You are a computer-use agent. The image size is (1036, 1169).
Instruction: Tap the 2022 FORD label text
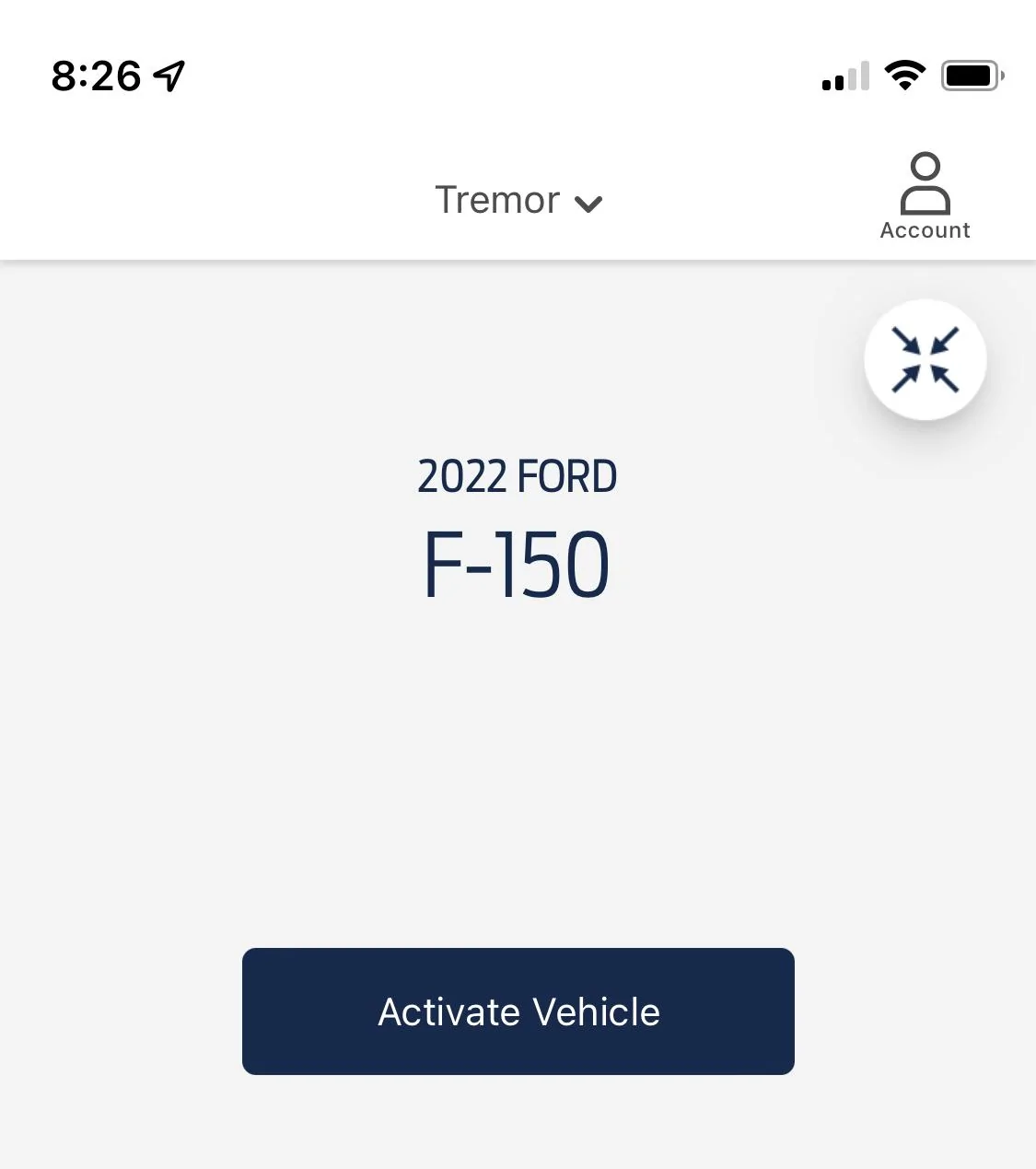(518, 475)
